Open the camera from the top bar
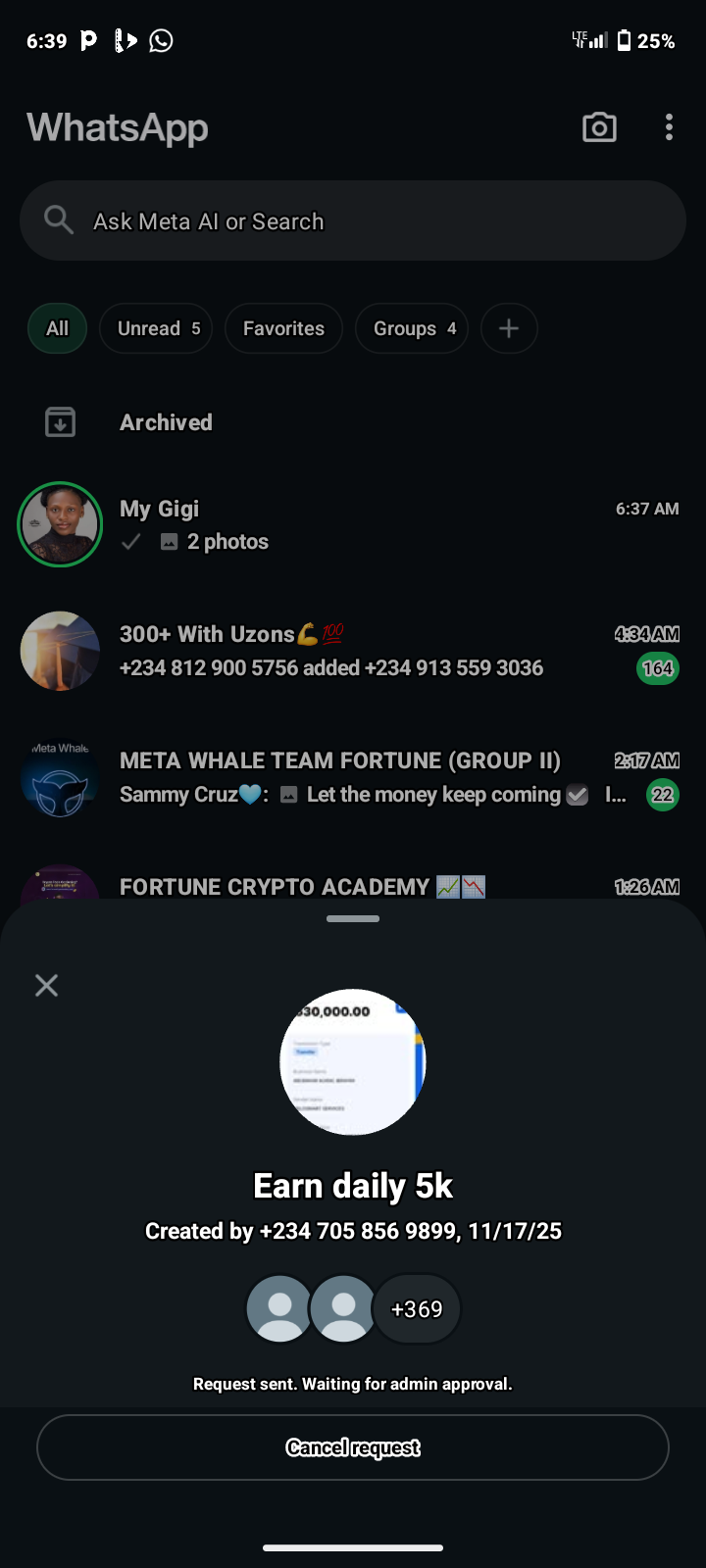706x1568 pixels. [599, 127]
